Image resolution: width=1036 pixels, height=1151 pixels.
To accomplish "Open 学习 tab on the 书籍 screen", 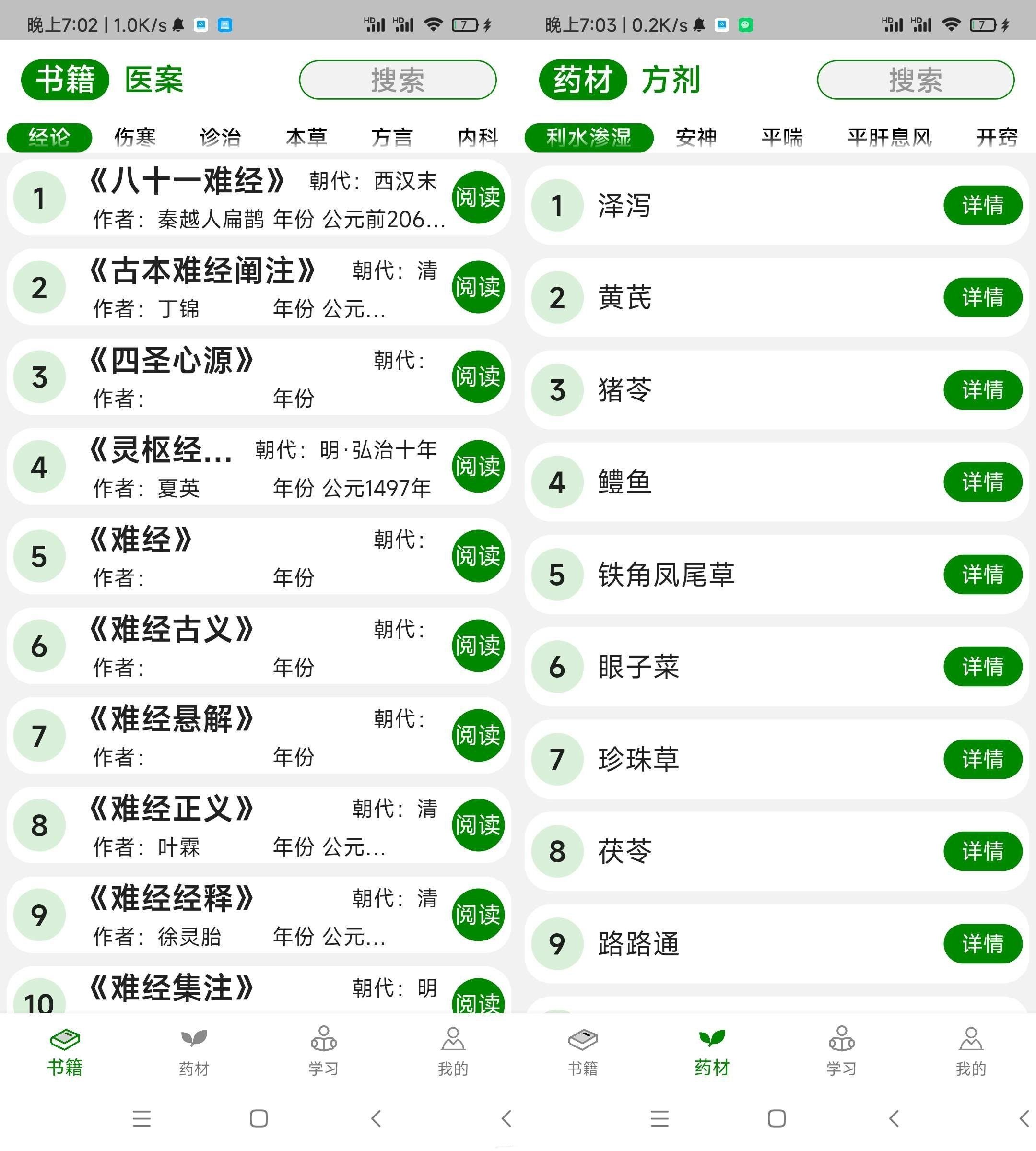I will 323,1051.
